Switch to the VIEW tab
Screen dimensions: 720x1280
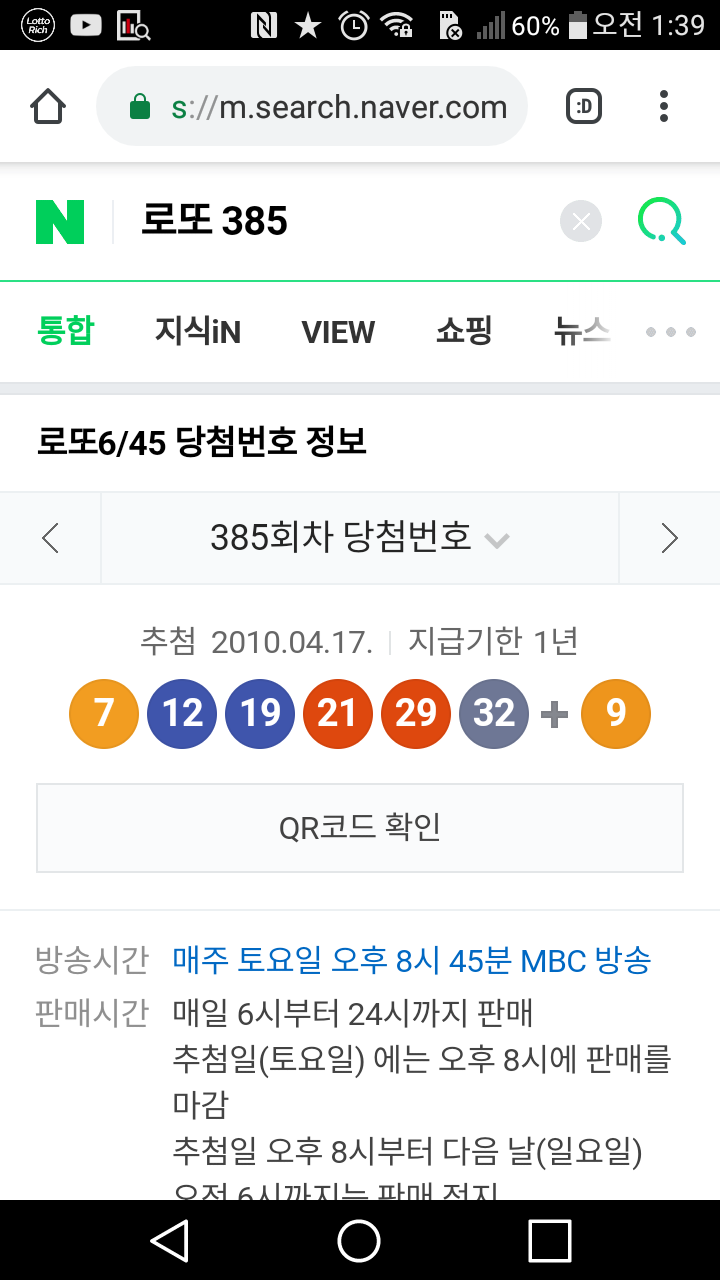pos(338,331)
